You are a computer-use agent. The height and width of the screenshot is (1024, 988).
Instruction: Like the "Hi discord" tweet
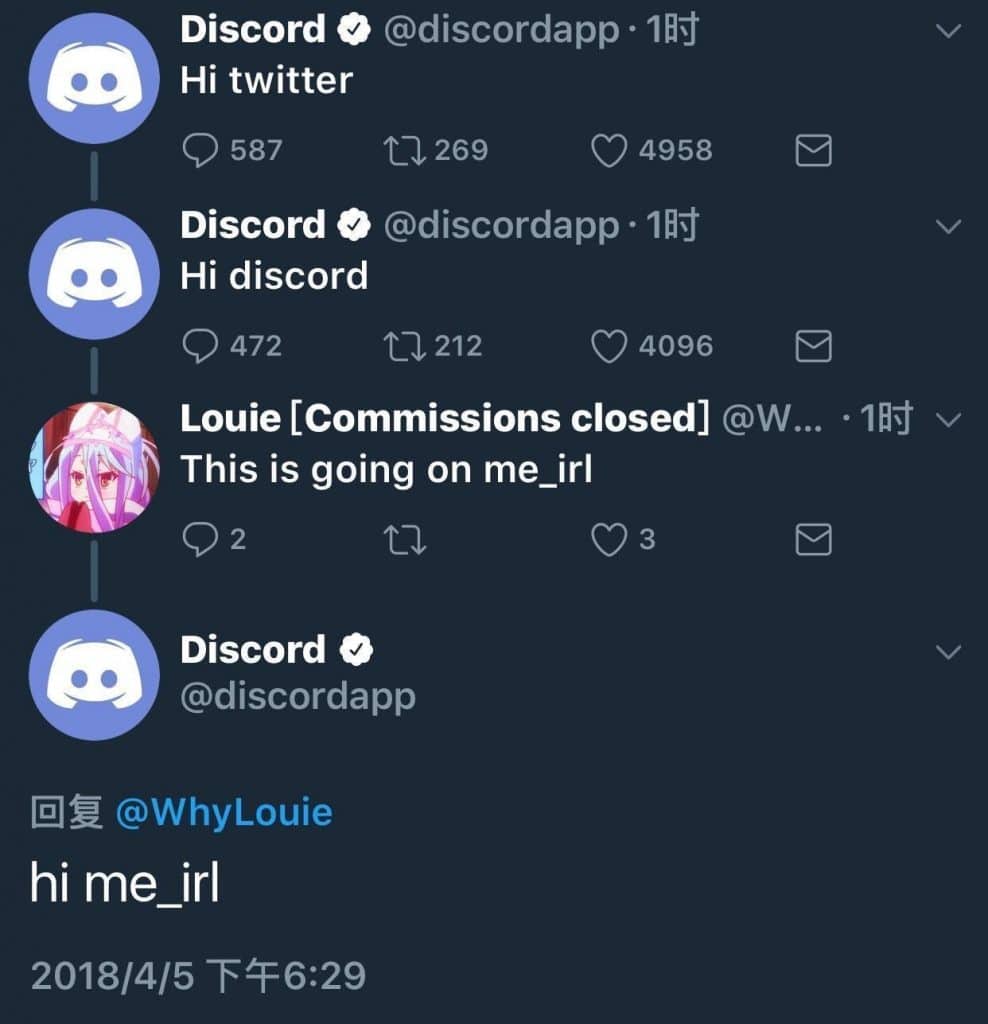tap(609, 346)
